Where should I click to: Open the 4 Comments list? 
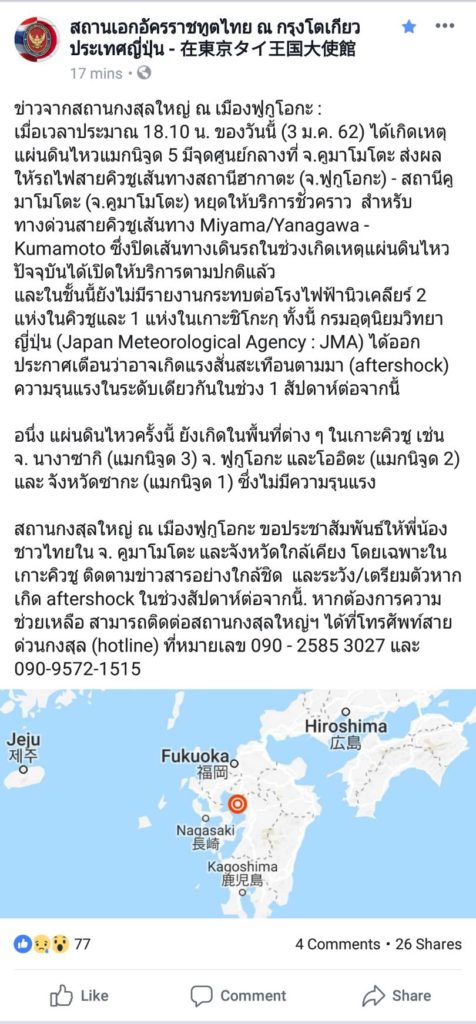[337, 944]
